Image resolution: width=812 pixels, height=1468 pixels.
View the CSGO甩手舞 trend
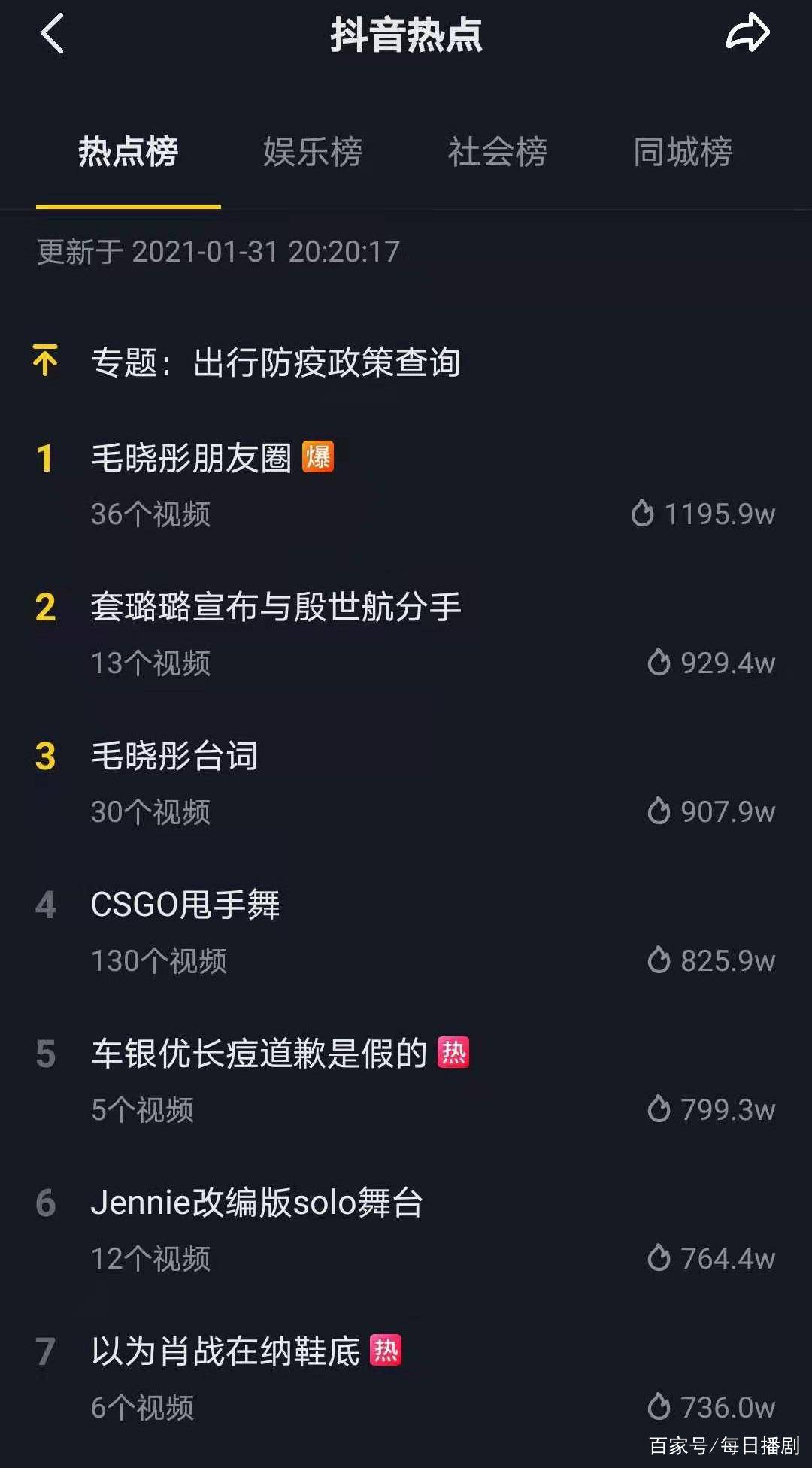pyautogui.click(x=185, y=905)
